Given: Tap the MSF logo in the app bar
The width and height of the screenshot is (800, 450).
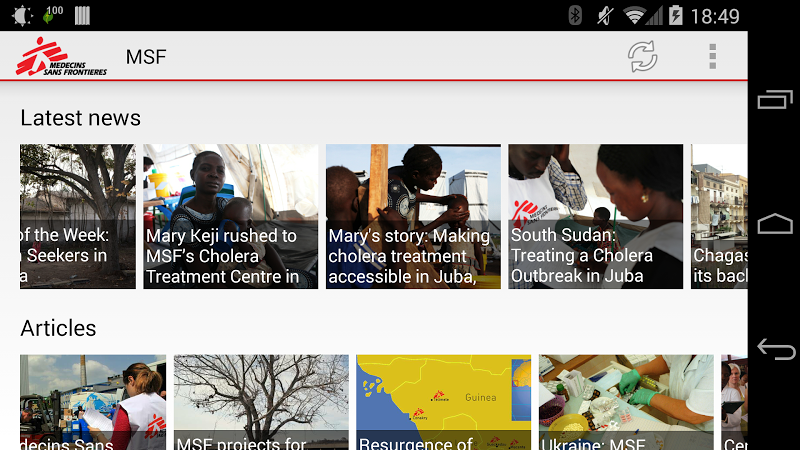Looking at the screenshot, I should (x=60, y=57).
